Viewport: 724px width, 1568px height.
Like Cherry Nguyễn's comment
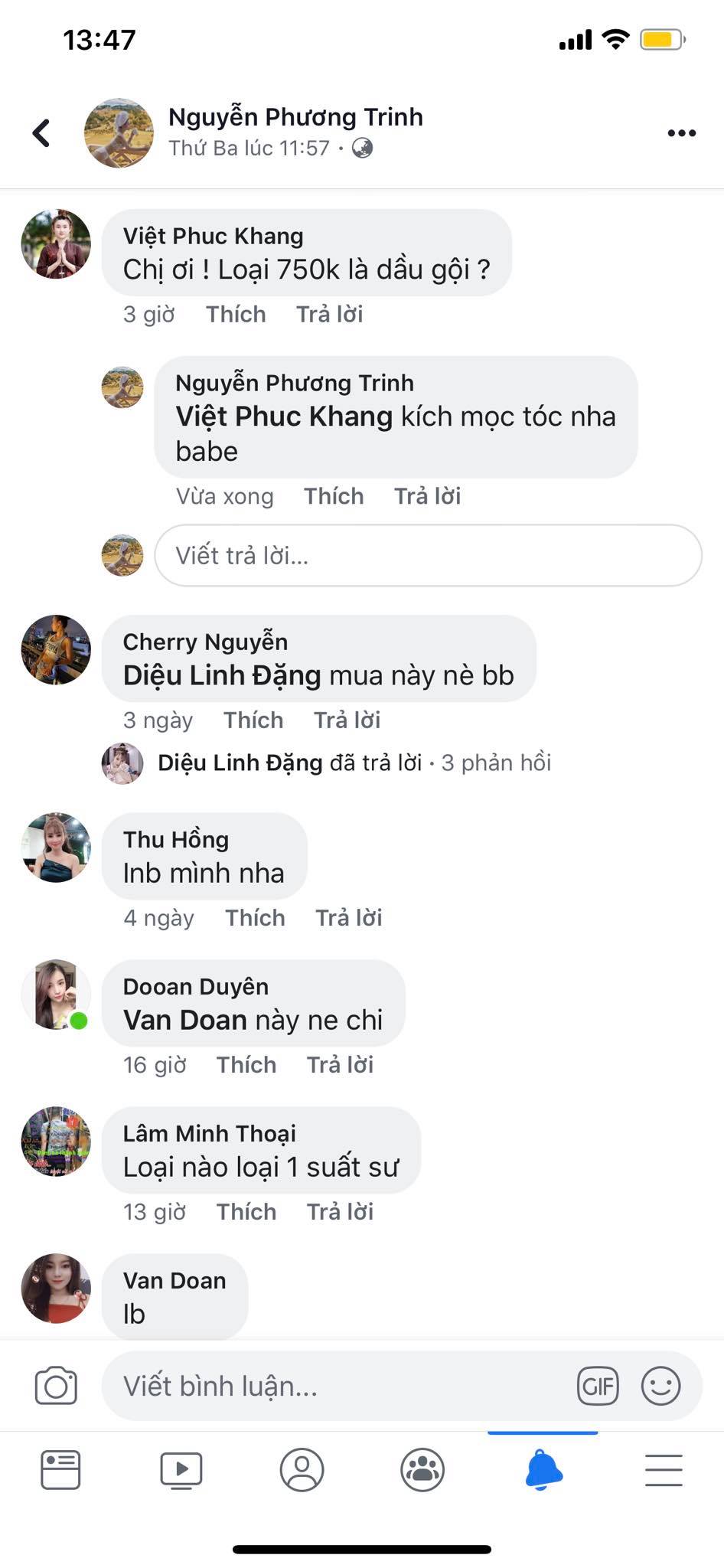coord(253,720)
